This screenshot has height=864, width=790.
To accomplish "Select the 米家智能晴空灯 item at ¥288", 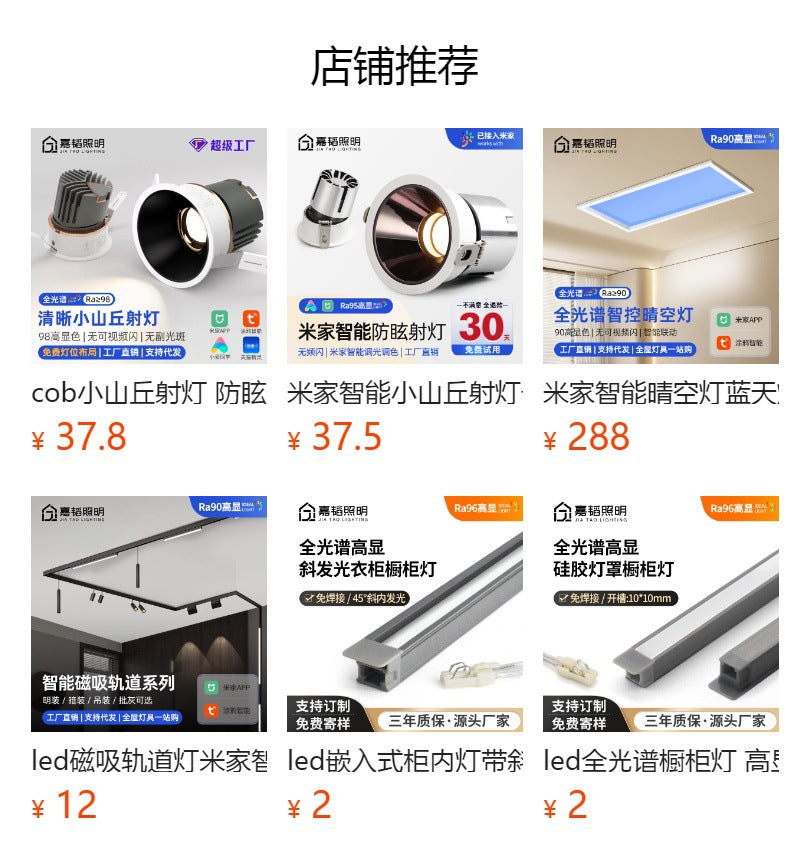I will (x=660, y=246).
